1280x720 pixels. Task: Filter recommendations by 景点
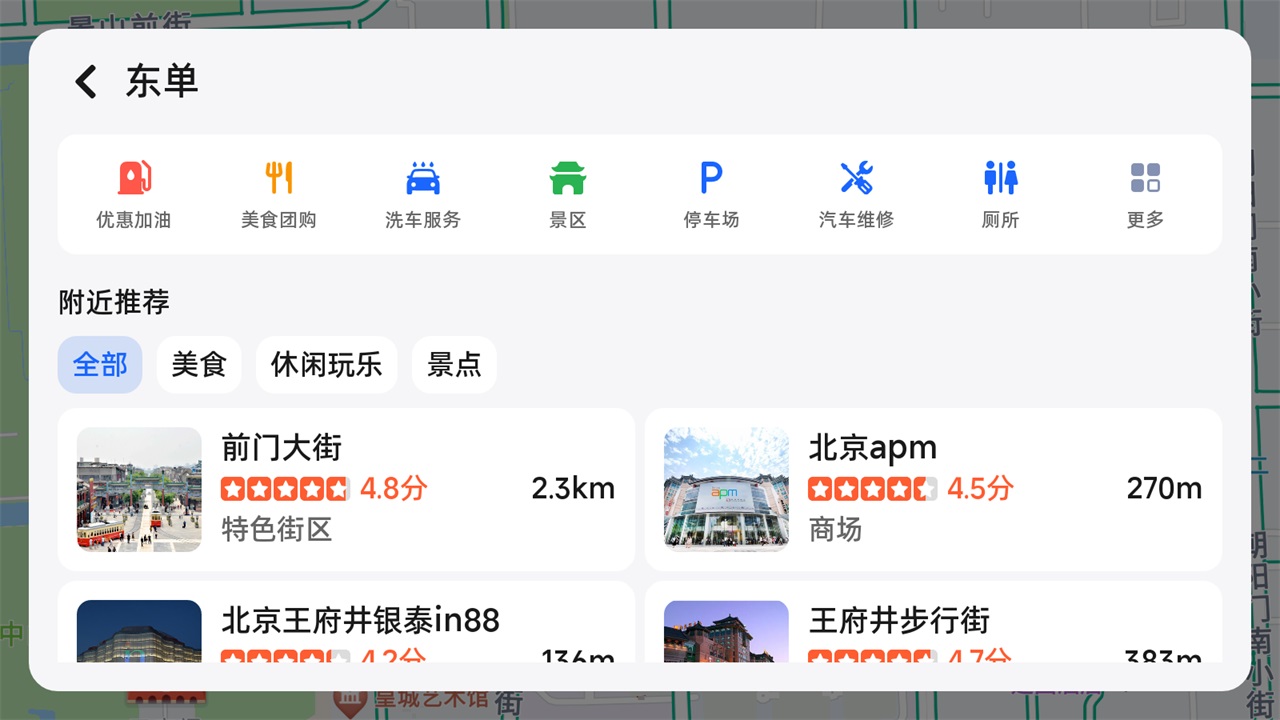tap(454, 365)
